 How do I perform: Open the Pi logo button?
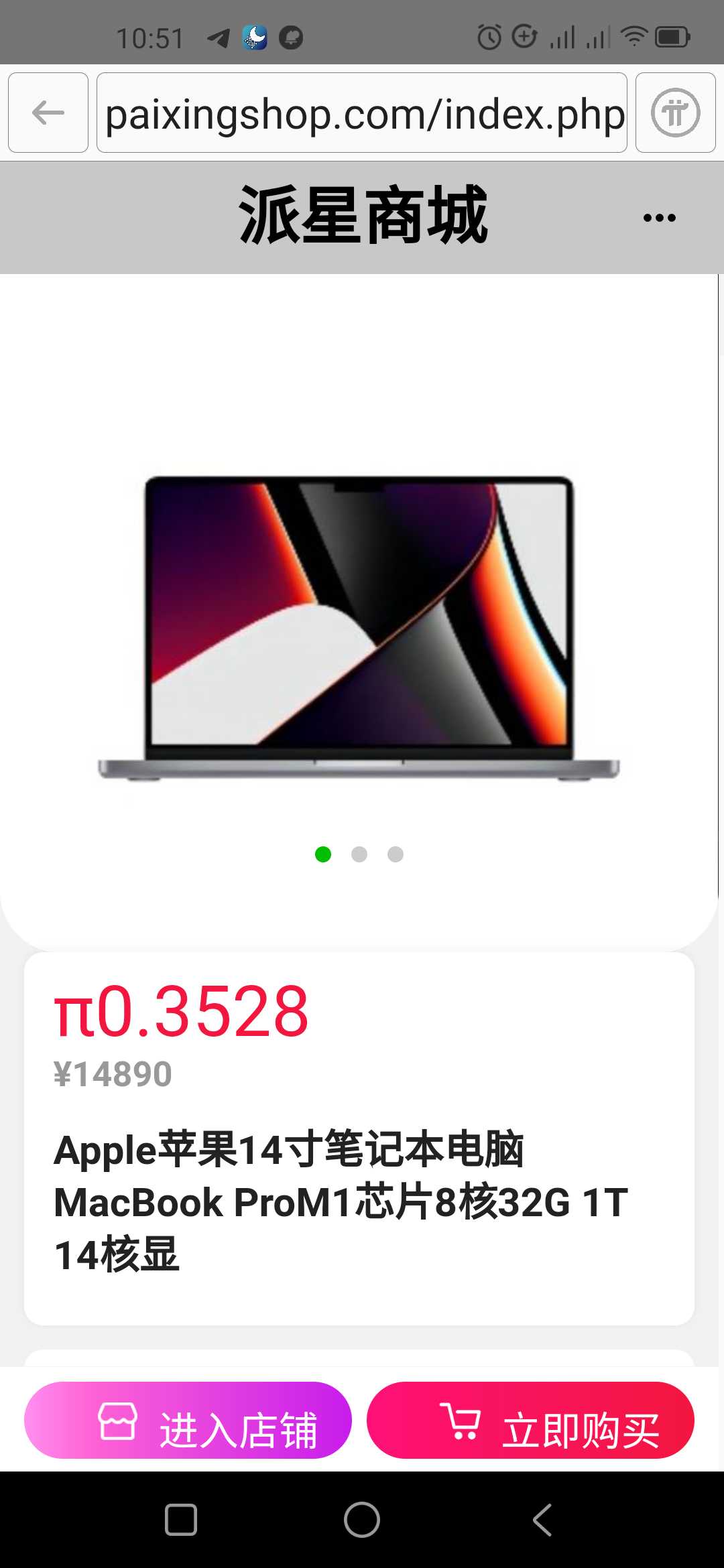tap(675, 113)
